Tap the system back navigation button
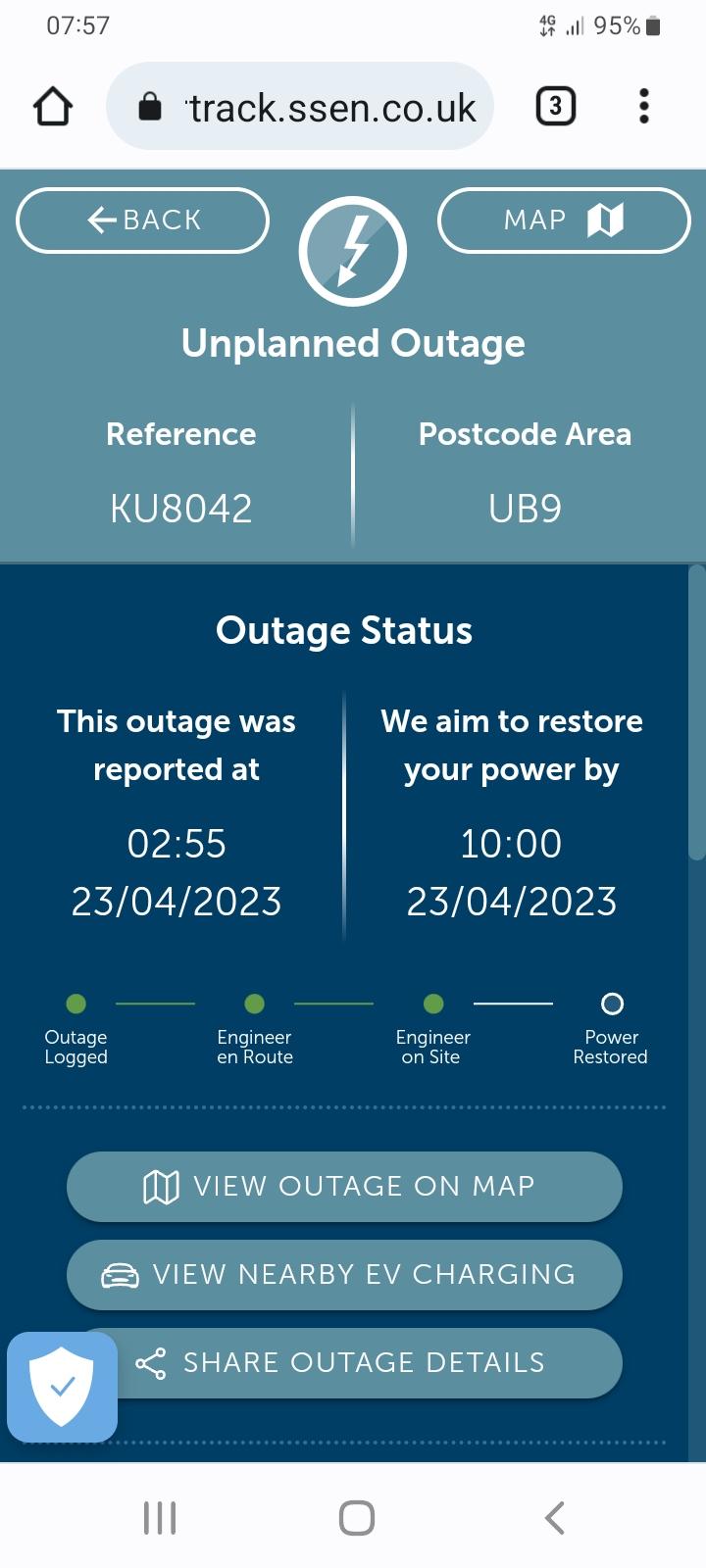This screenshot has height=1568, width=706. pyautogui.click(x=554, y=1518)
